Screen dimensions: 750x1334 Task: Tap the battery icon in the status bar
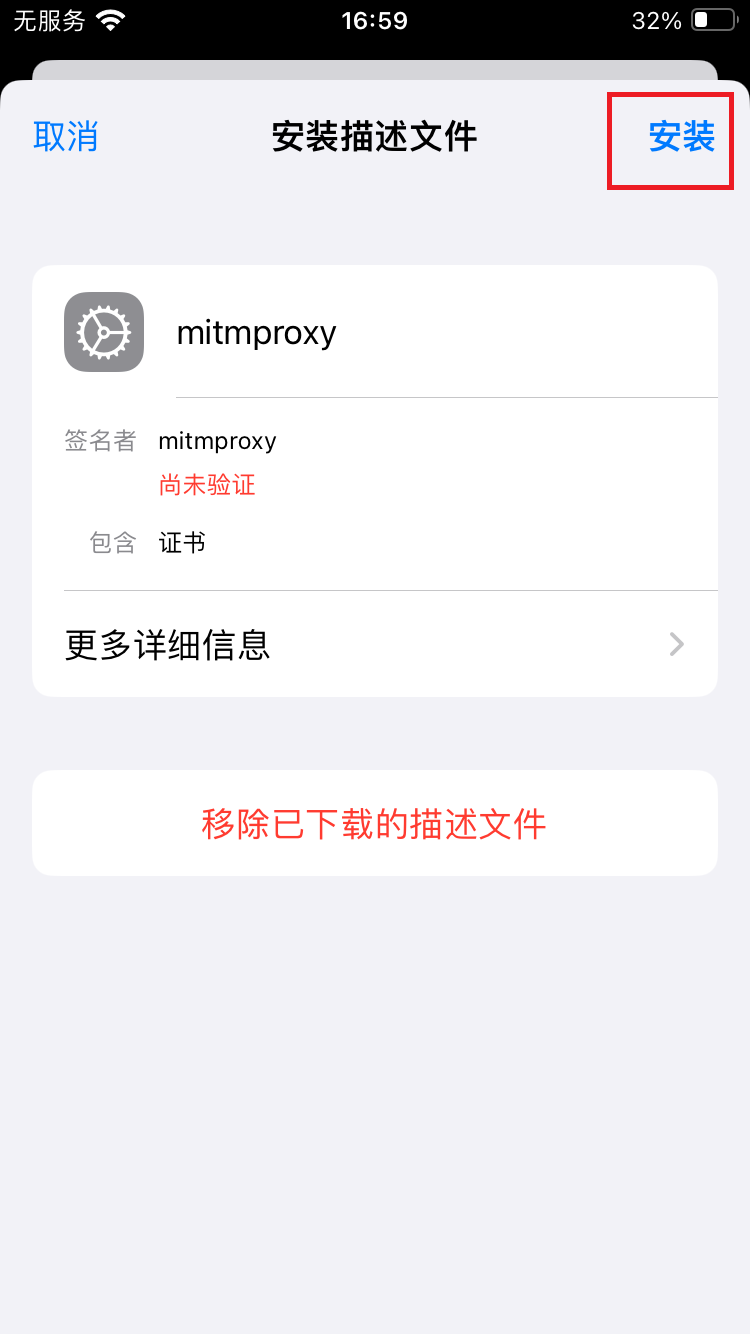click(x=712, y=20)
